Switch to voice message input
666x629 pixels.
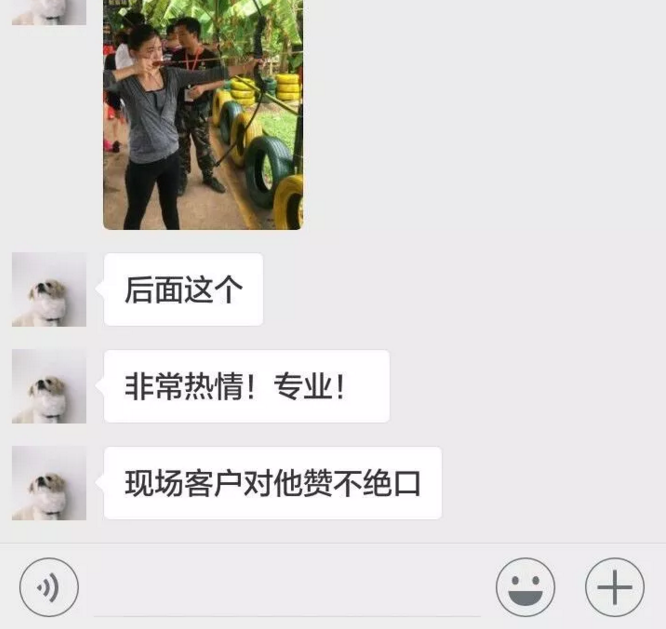pos(48,587)
